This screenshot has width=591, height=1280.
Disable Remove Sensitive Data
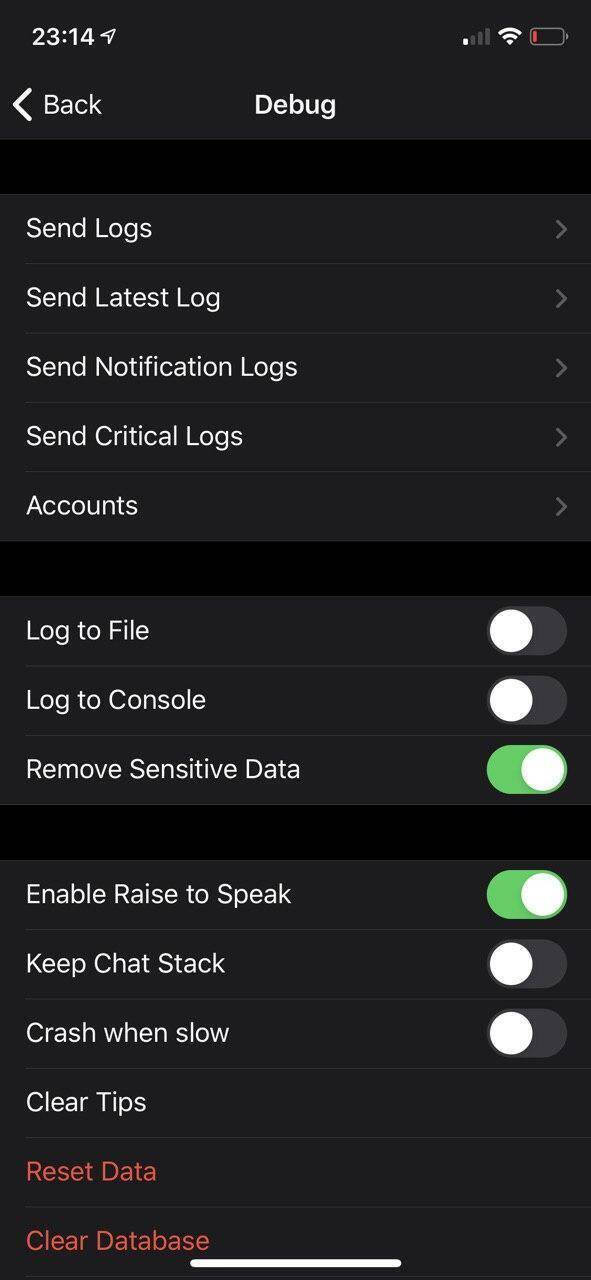pos(527,770)
